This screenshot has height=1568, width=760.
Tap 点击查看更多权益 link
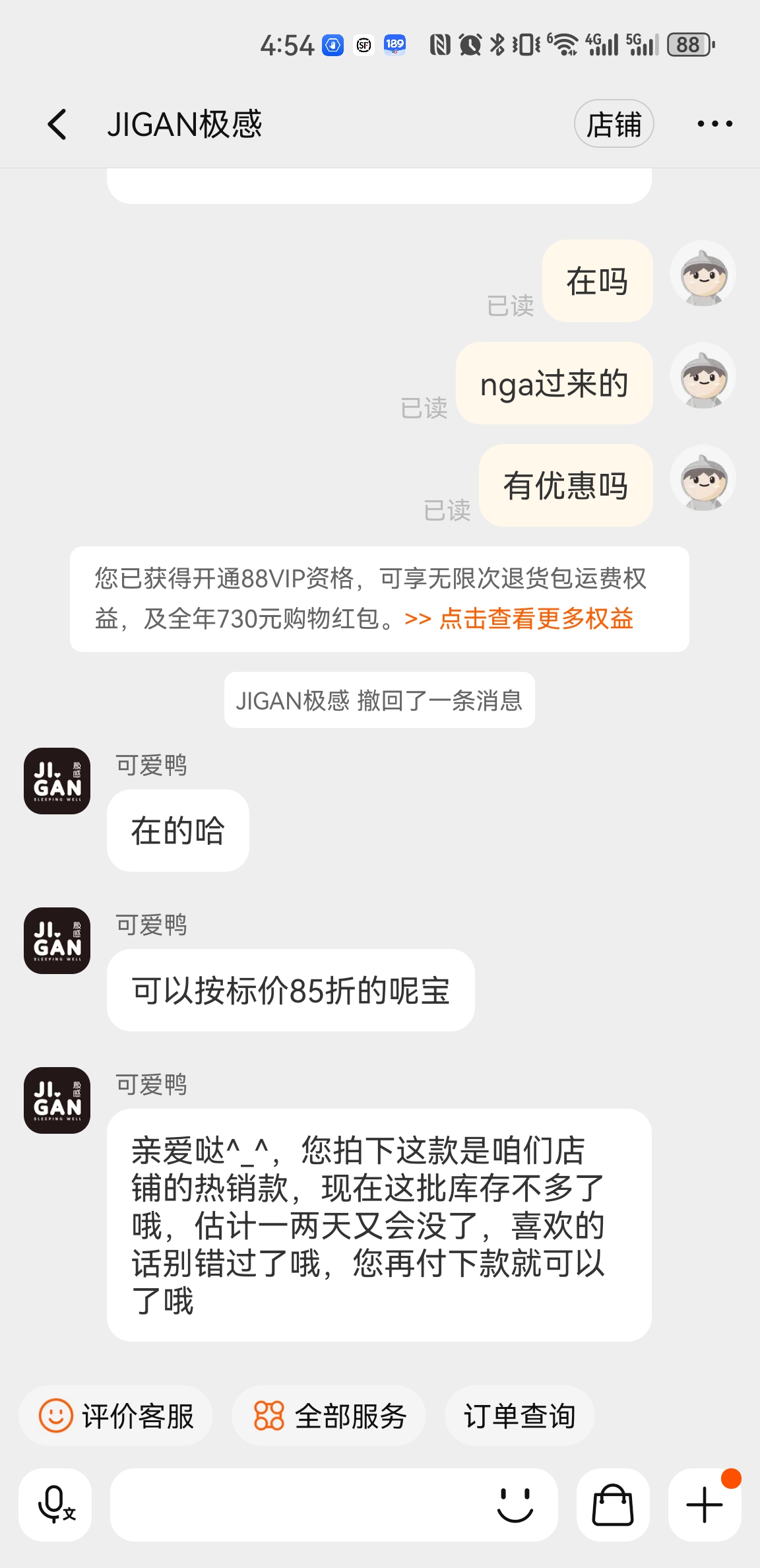coord(536,619)
